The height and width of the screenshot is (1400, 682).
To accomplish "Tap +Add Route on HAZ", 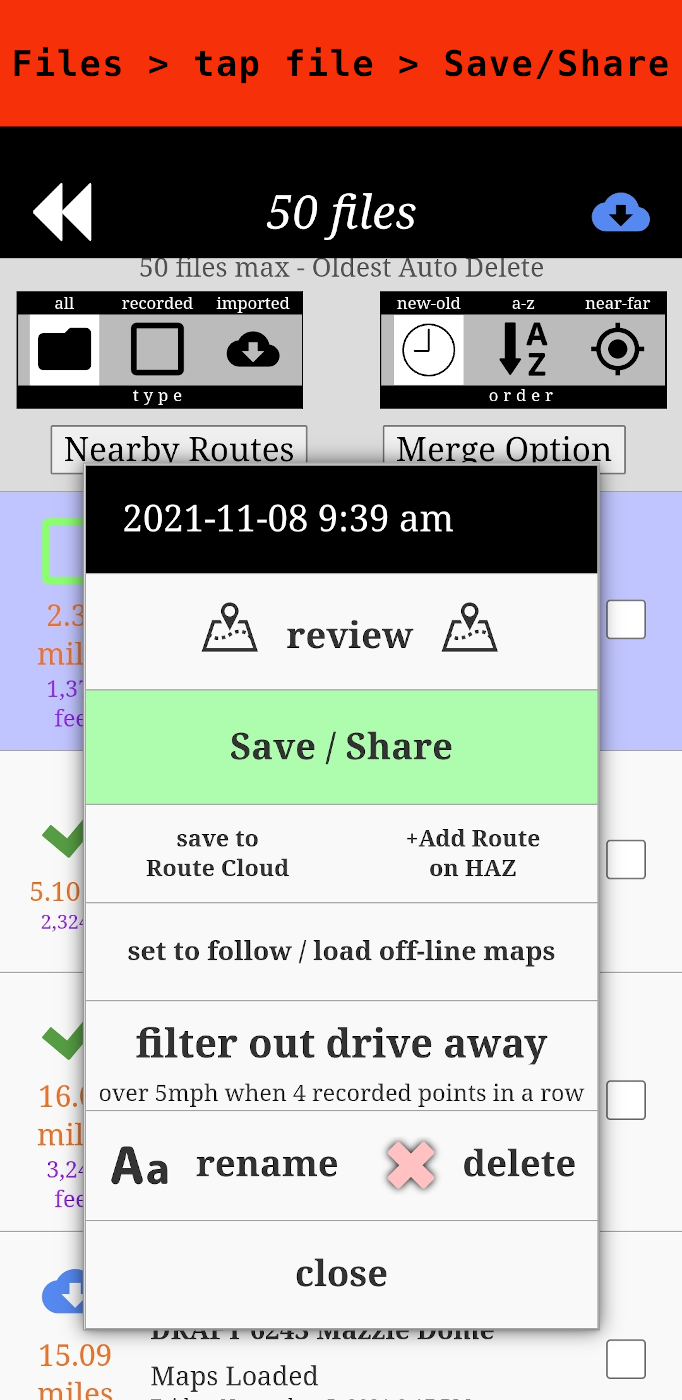I will pyautogui.click(x=472, y=853).
